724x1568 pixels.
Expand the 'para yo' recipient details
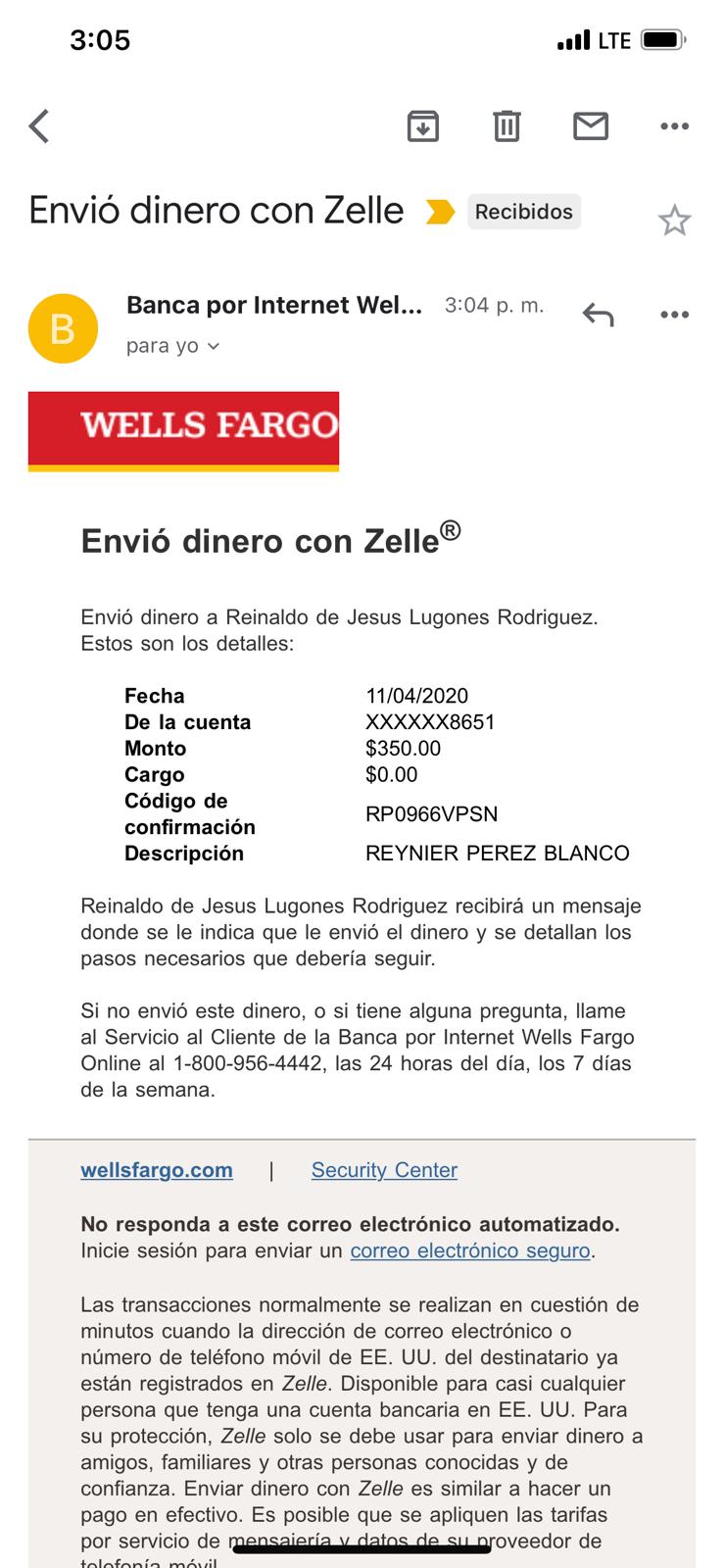[172, 346]
